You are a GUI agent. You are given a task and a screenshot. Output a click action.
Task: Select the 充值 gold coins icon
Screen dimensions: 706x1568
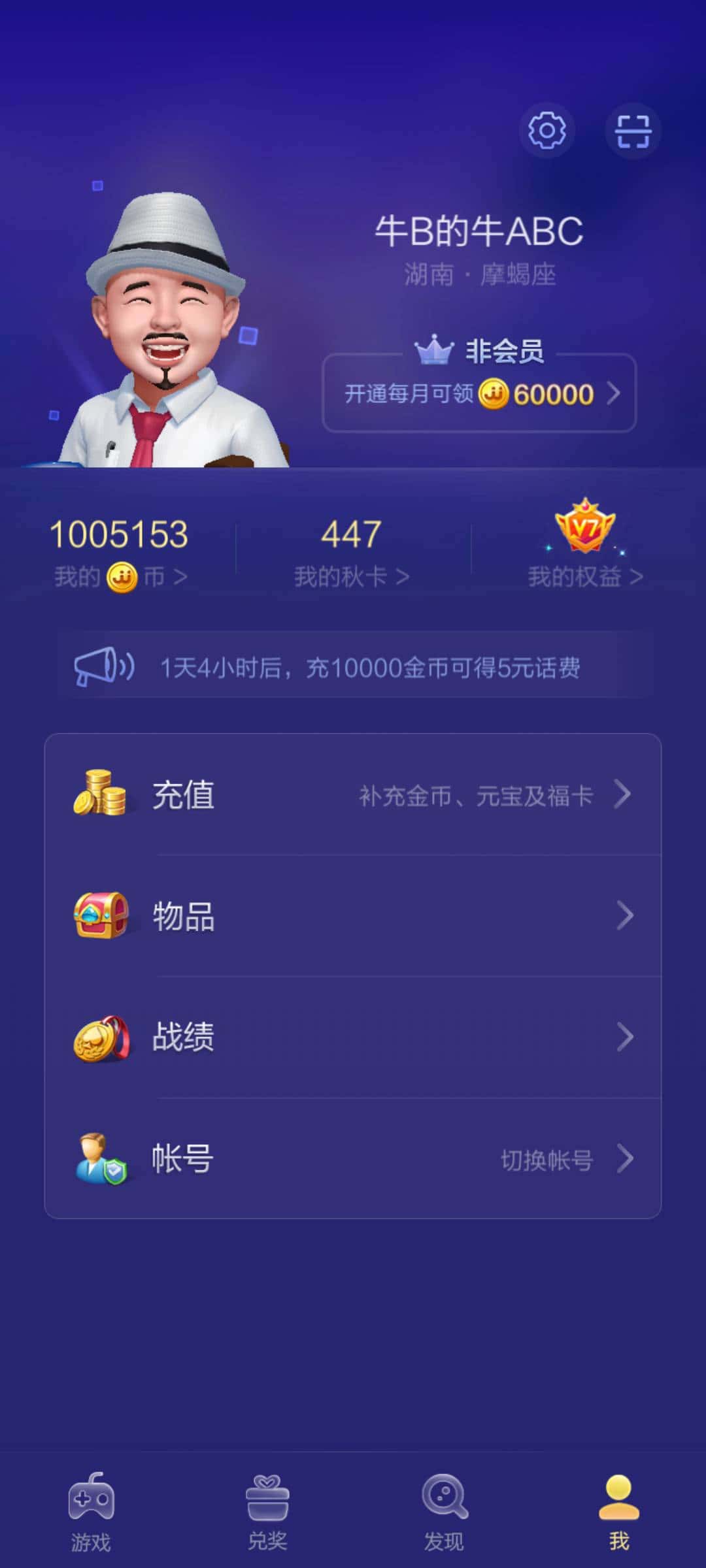point(101,794)
